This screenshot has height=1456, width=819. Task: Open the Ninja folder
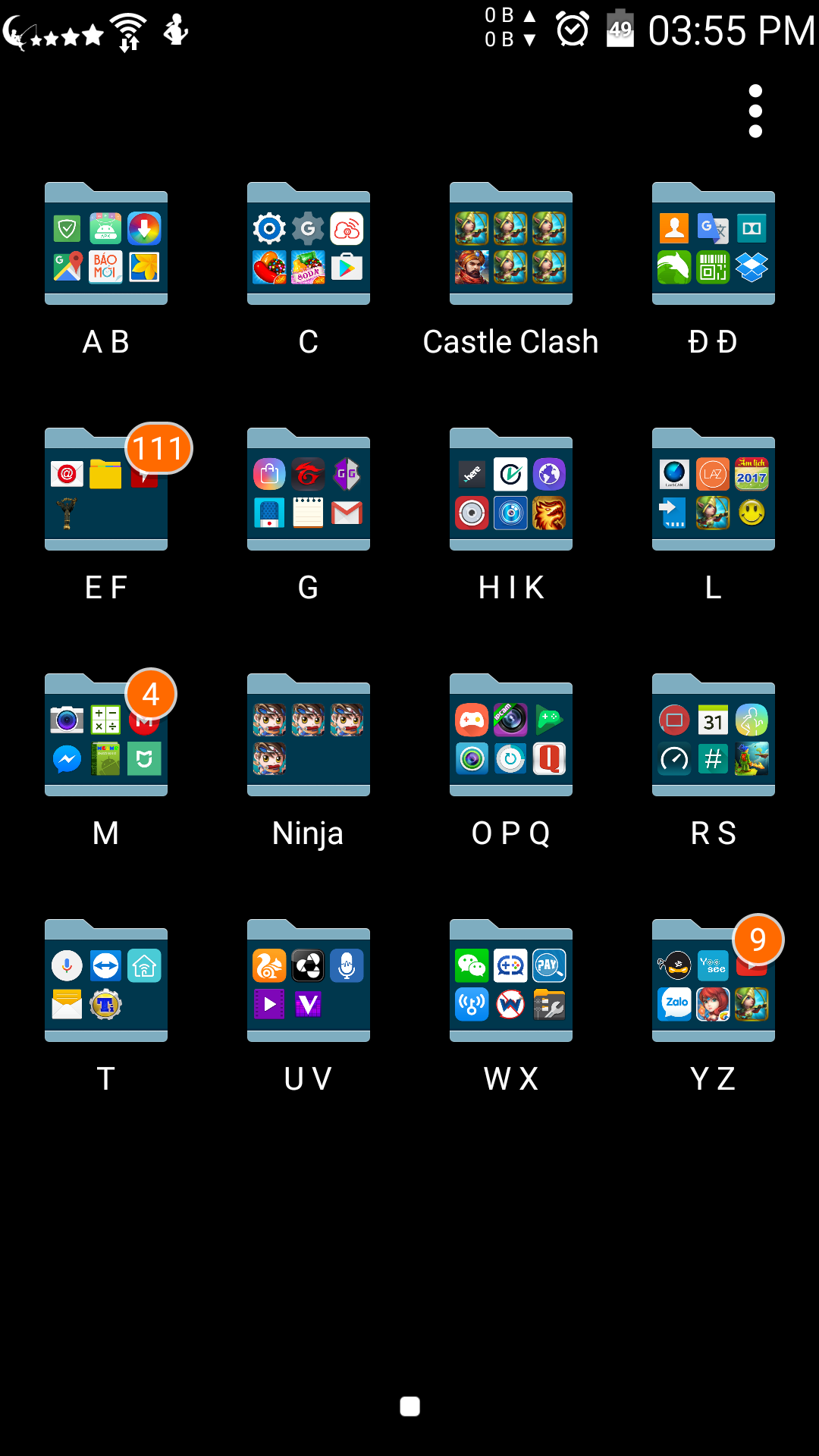click(309, 736)
